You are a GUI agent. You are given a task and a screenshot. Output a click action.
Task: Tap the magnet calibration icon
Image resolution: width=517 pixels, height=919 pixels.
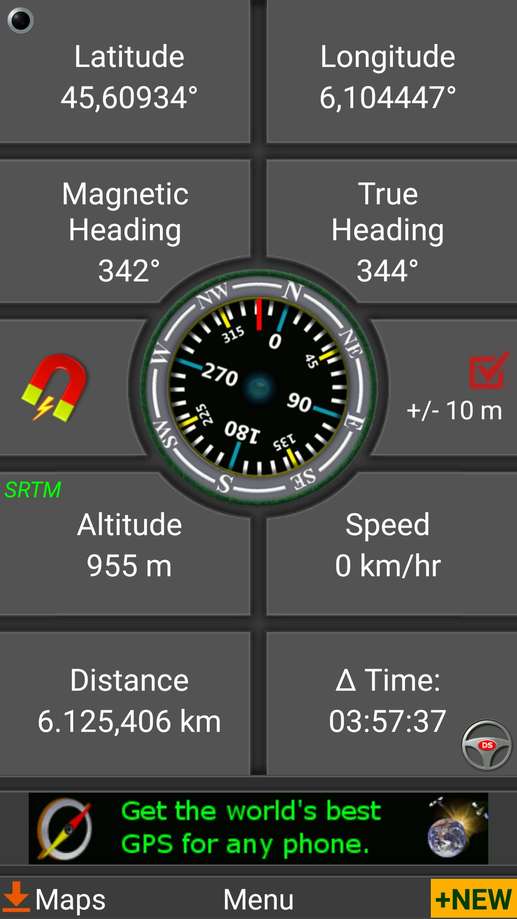coord(53,388)
